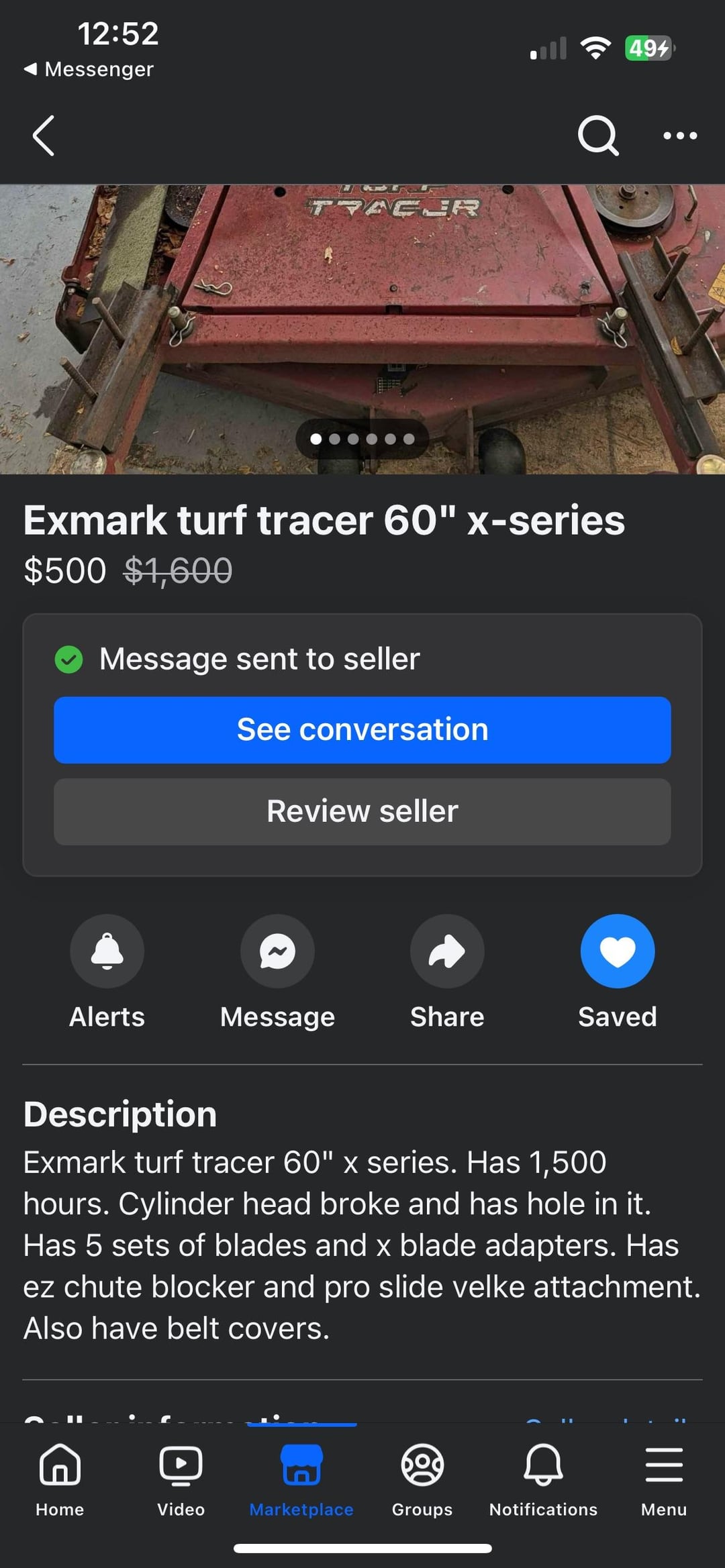Go back from the listing page
Screen dimensions: 725x1568
point(44,136)
